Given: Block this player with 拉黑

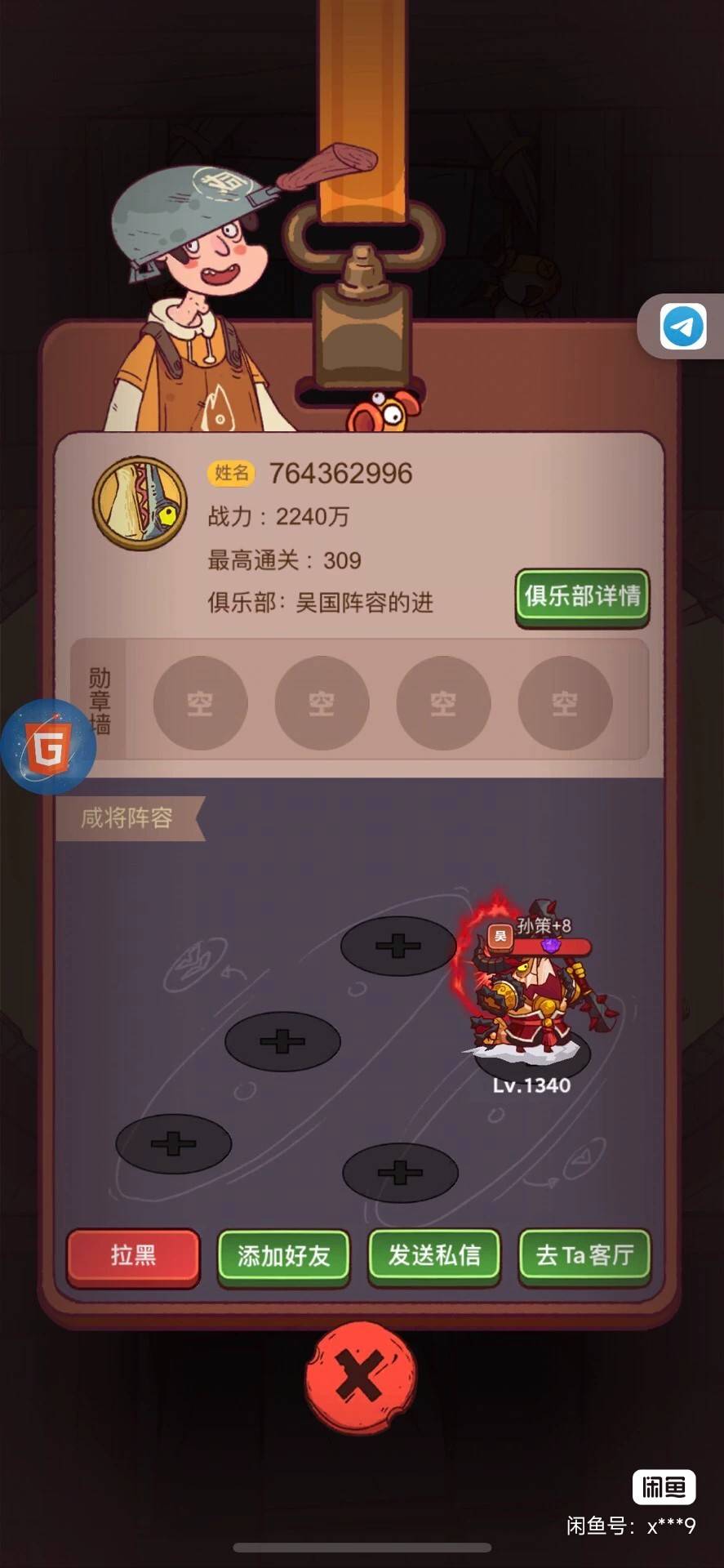Looking at the screenshot, I should pos(133,1257).
